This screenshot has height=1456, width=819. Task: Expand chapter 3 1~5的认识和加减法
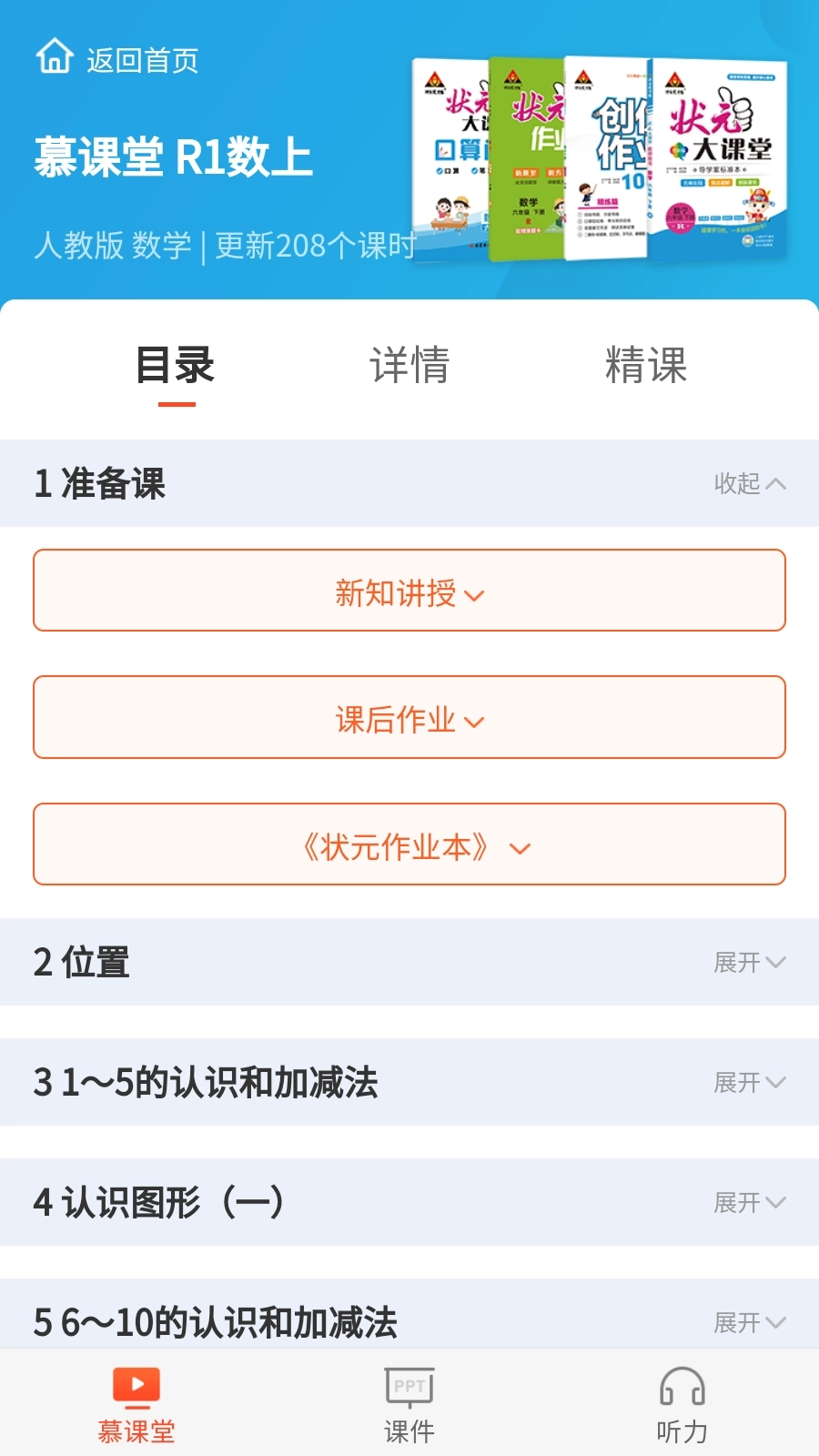coord(749,1083)
